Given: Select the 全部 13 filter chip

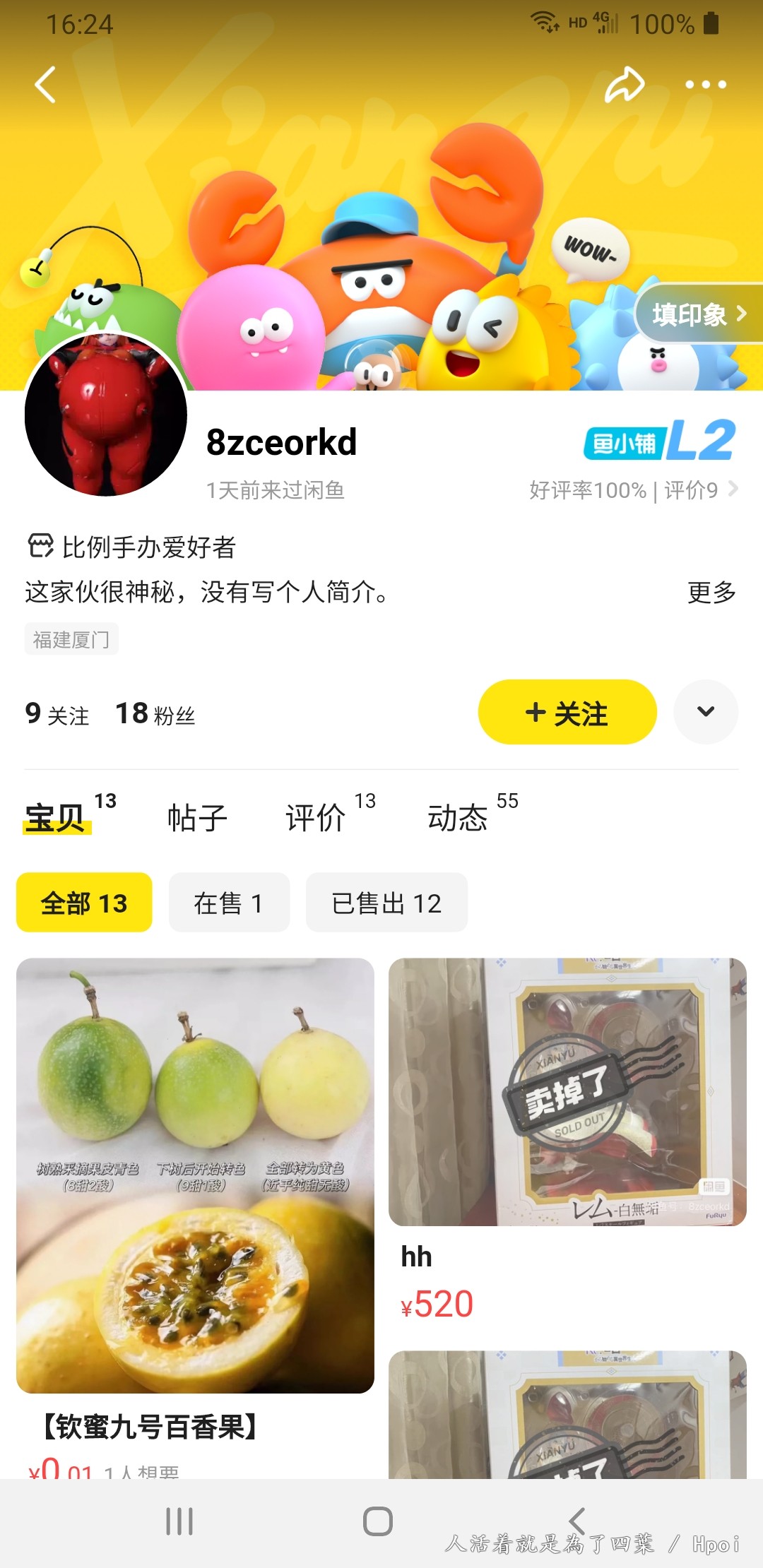Looking at the screenshot, I should tap(84, 903).
